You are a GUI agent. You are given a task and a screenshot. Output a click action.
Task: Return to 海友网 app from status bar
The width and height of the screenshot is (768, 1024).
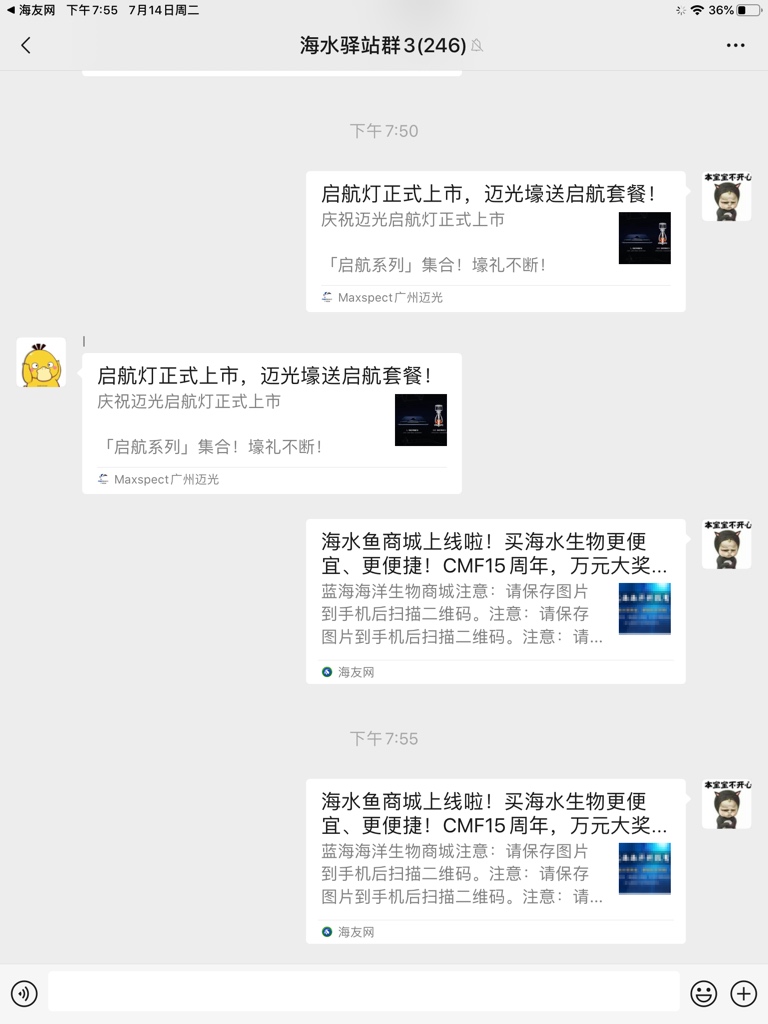tap(30, 10)
